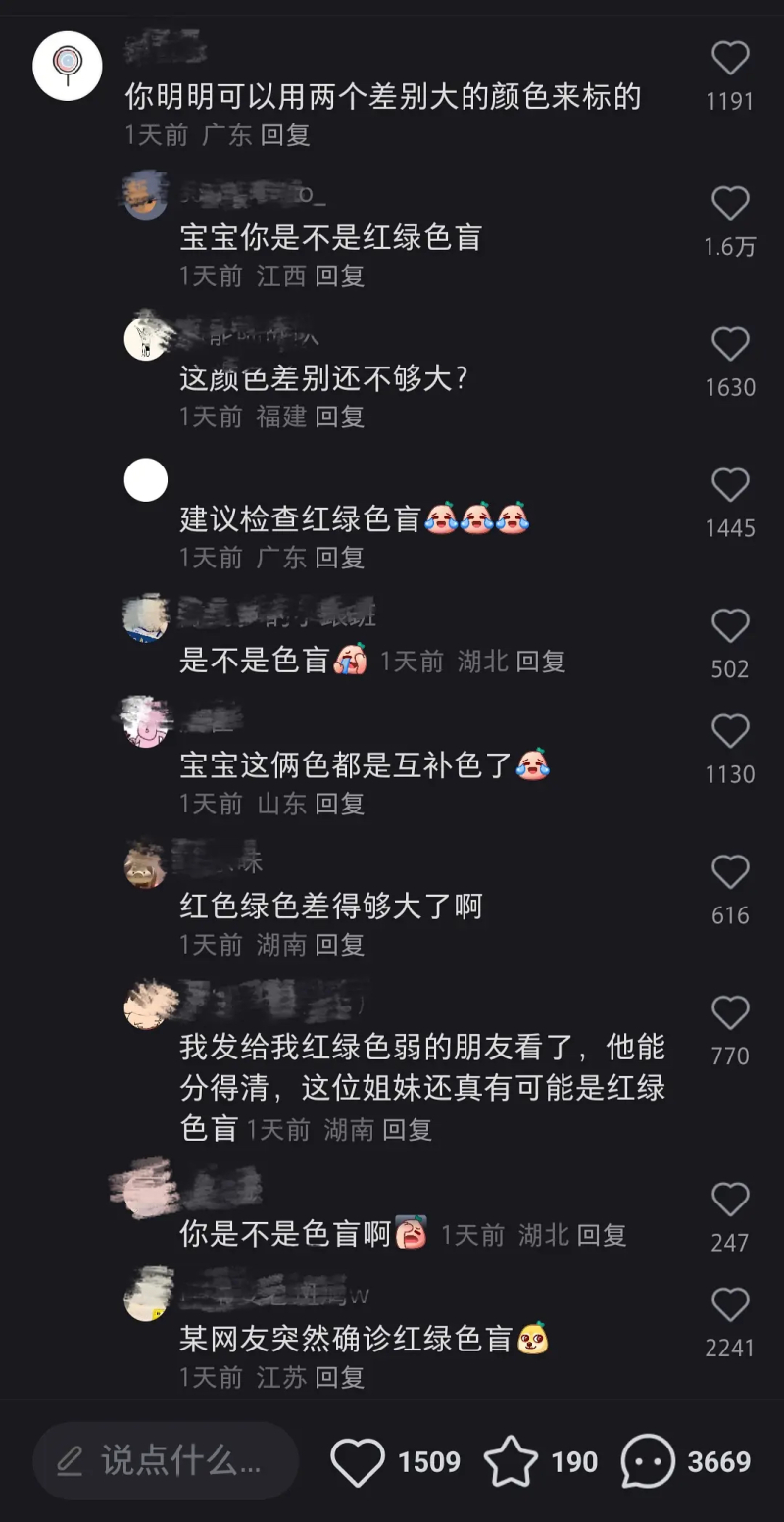The image size is (784, 1522).
Task: Like the comment '红色绿色差得够大了啊'
Action: [729, 872]
